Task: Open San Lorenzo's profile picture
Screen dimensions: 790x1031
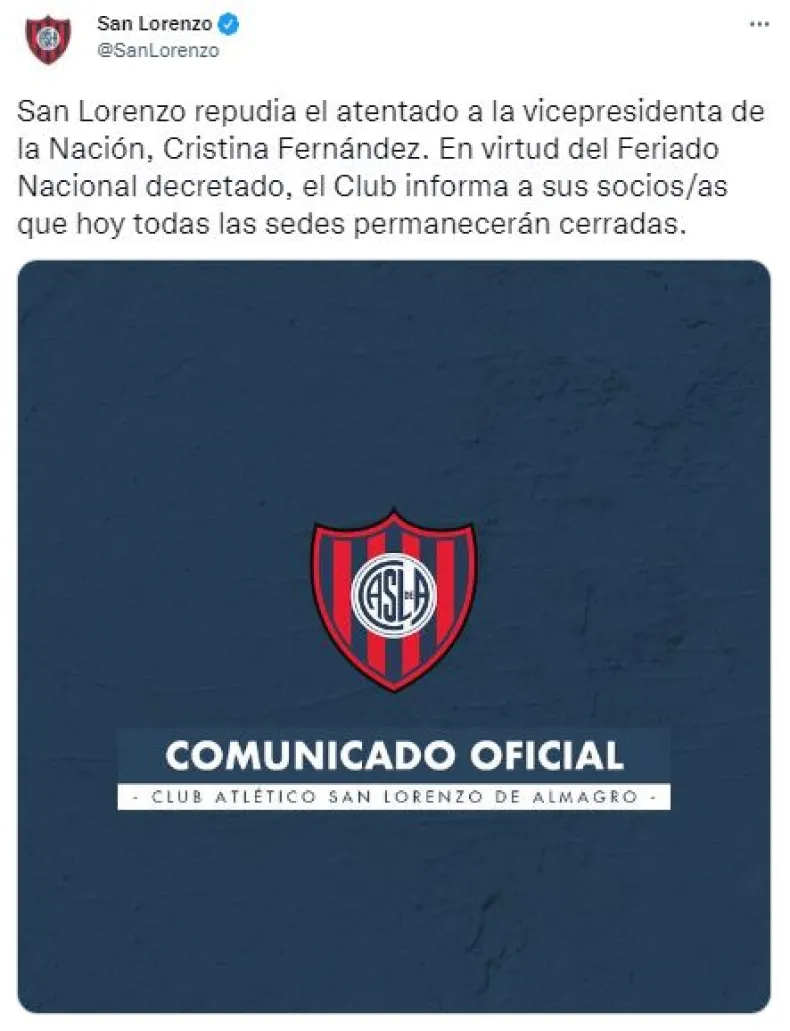Action: pyautogui.click(x=48, y=40)
